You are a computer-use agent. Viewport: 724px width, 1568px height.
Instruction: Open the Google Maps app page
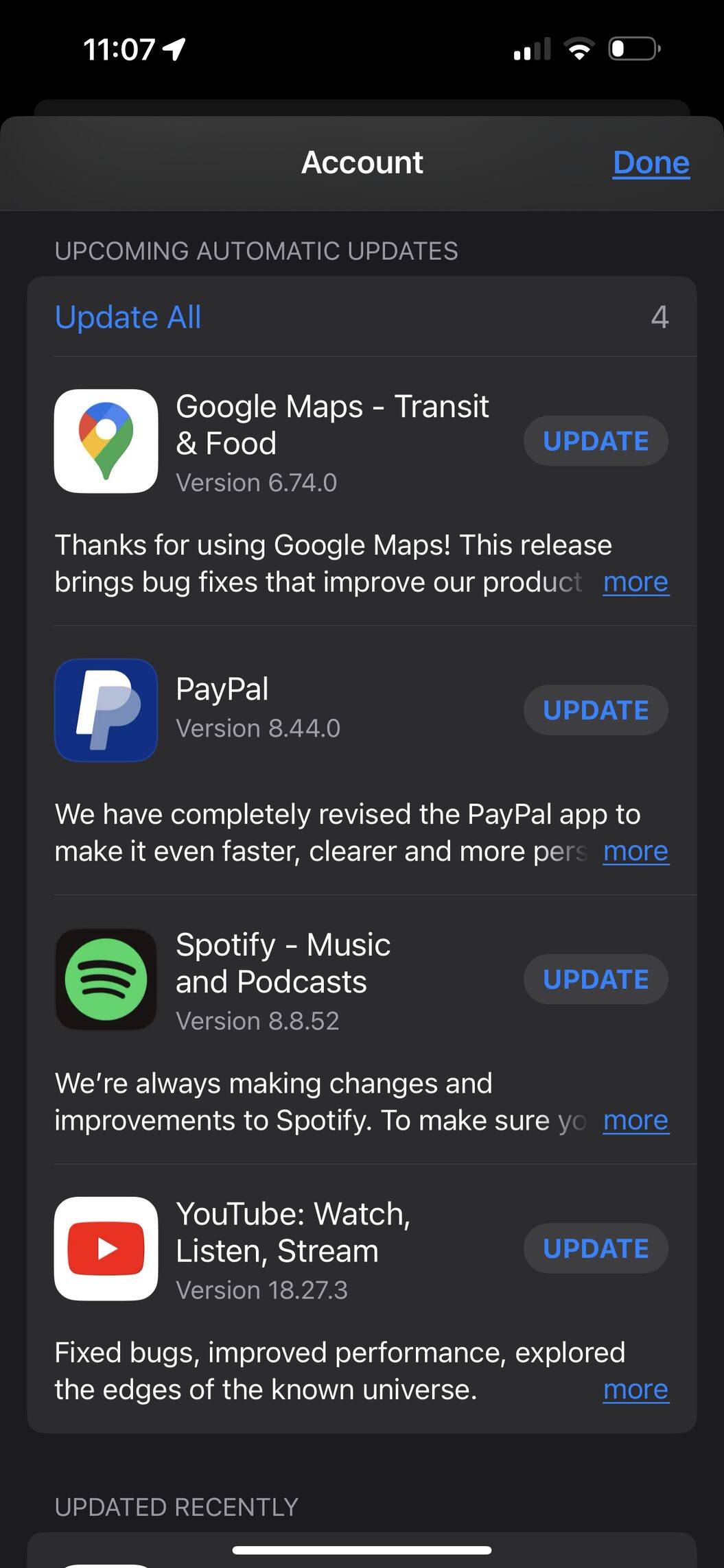coord(106,441)
